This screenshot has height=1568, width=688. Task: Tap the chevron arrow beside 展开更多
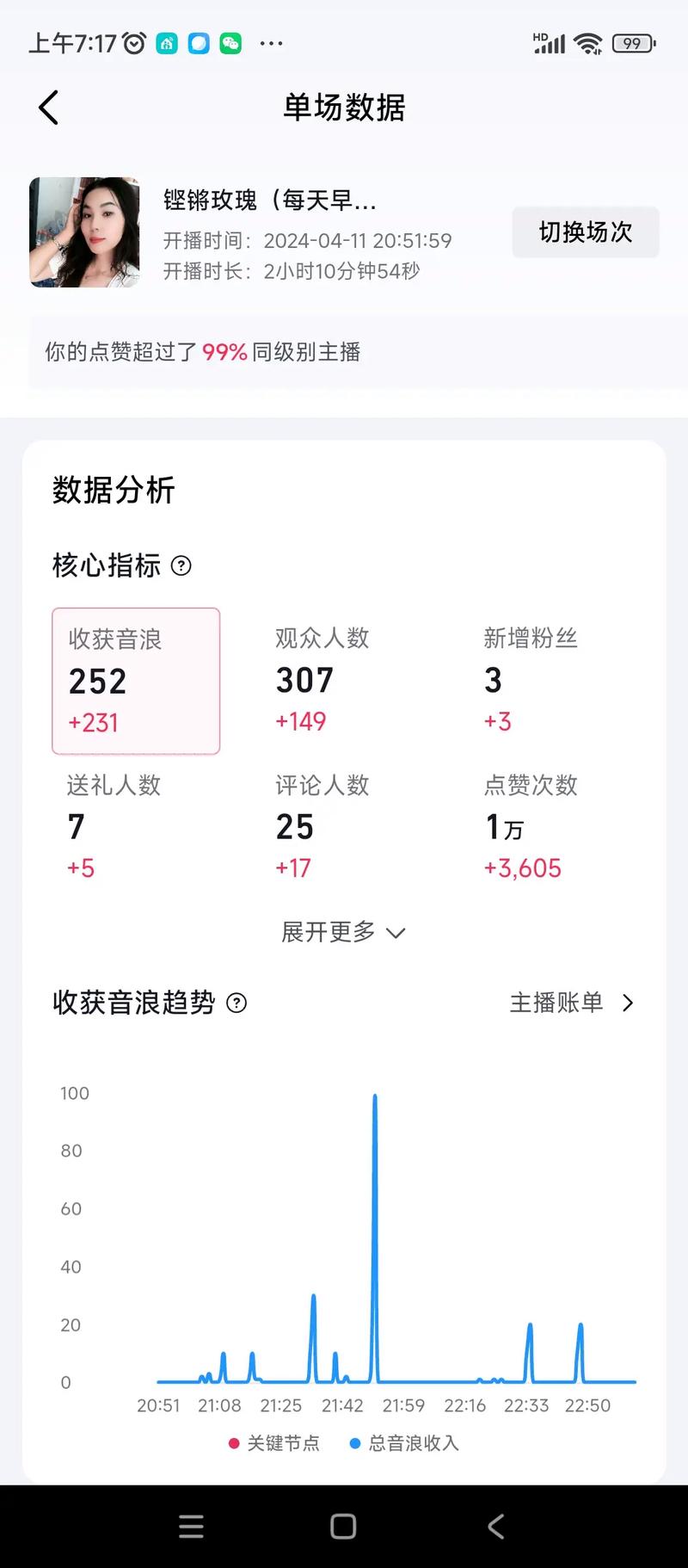tap(396, 933)
